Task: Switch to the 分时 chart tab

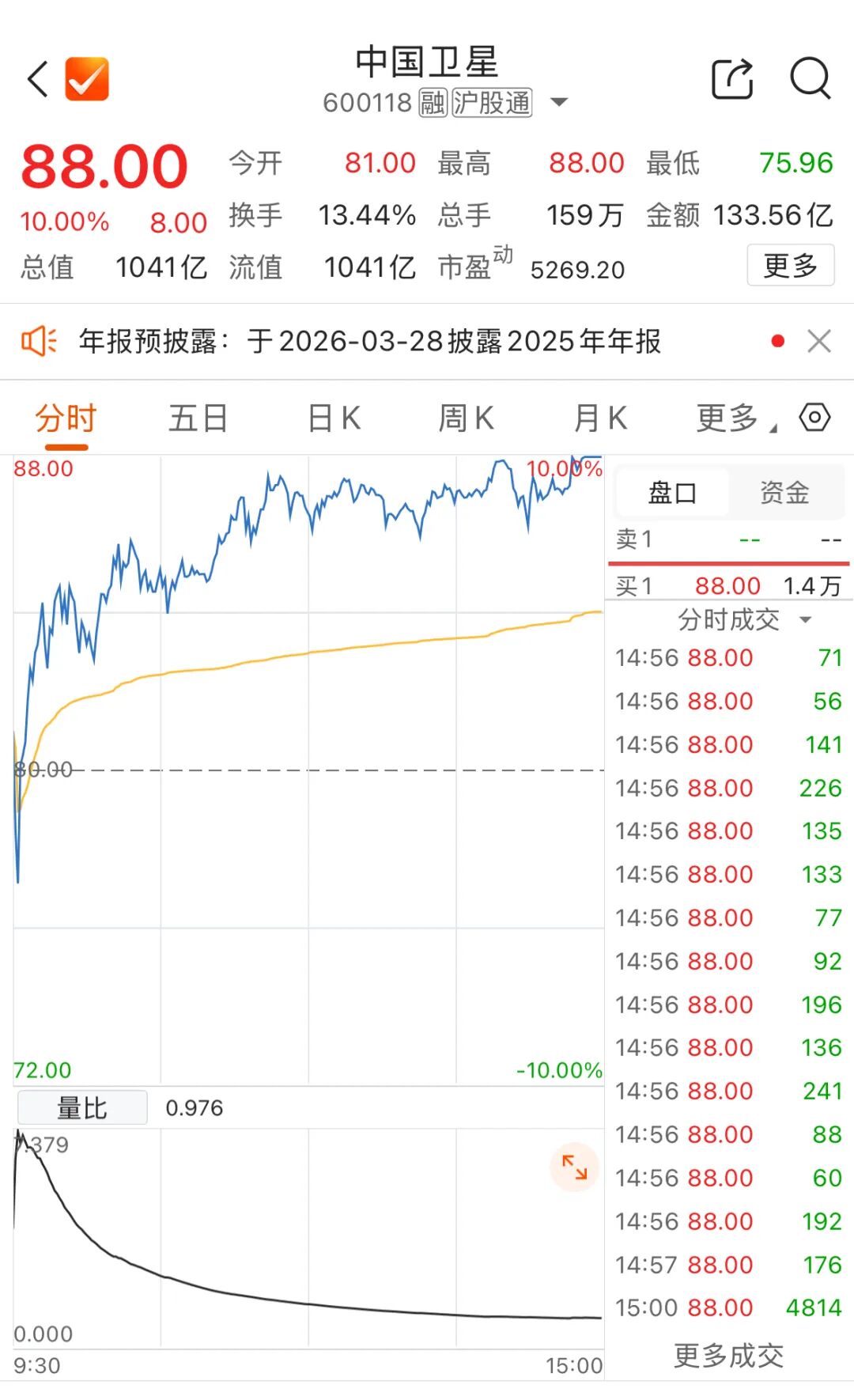Action: pos(65,418)
